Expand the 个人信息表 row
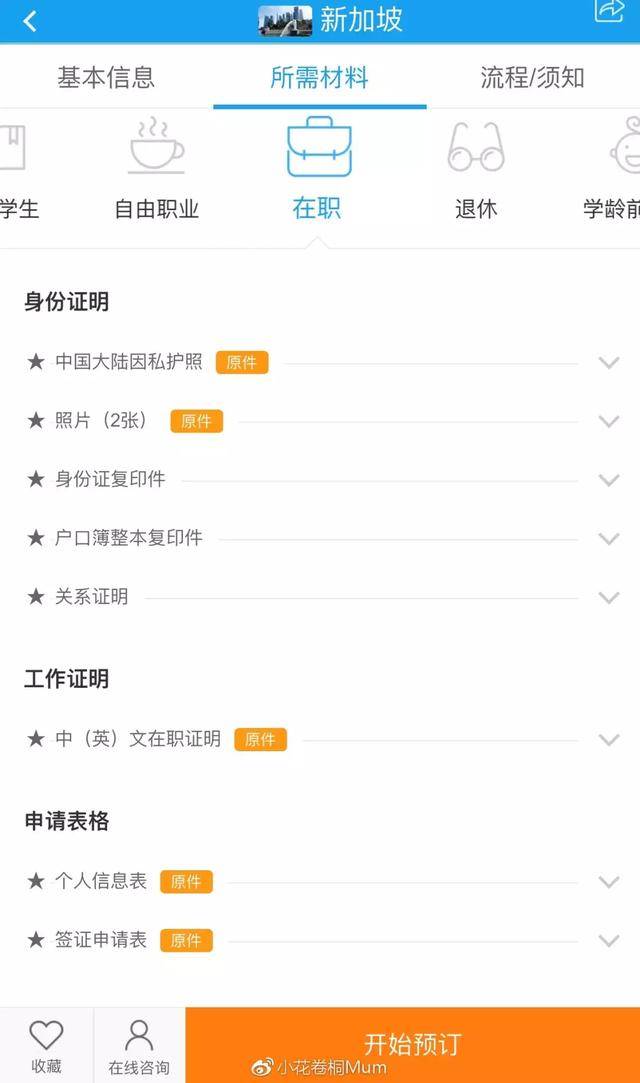The width and height of the screenshot is (640, 1083). tap(608, 882)
